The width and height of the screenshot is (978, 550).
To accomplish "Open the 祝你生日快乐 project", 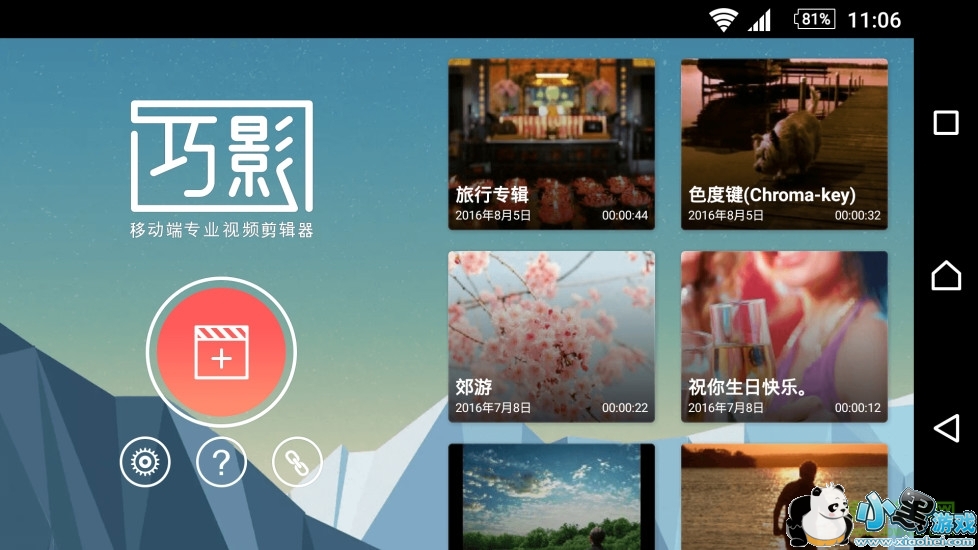I will pyautogui.click(x=784, y=337).
